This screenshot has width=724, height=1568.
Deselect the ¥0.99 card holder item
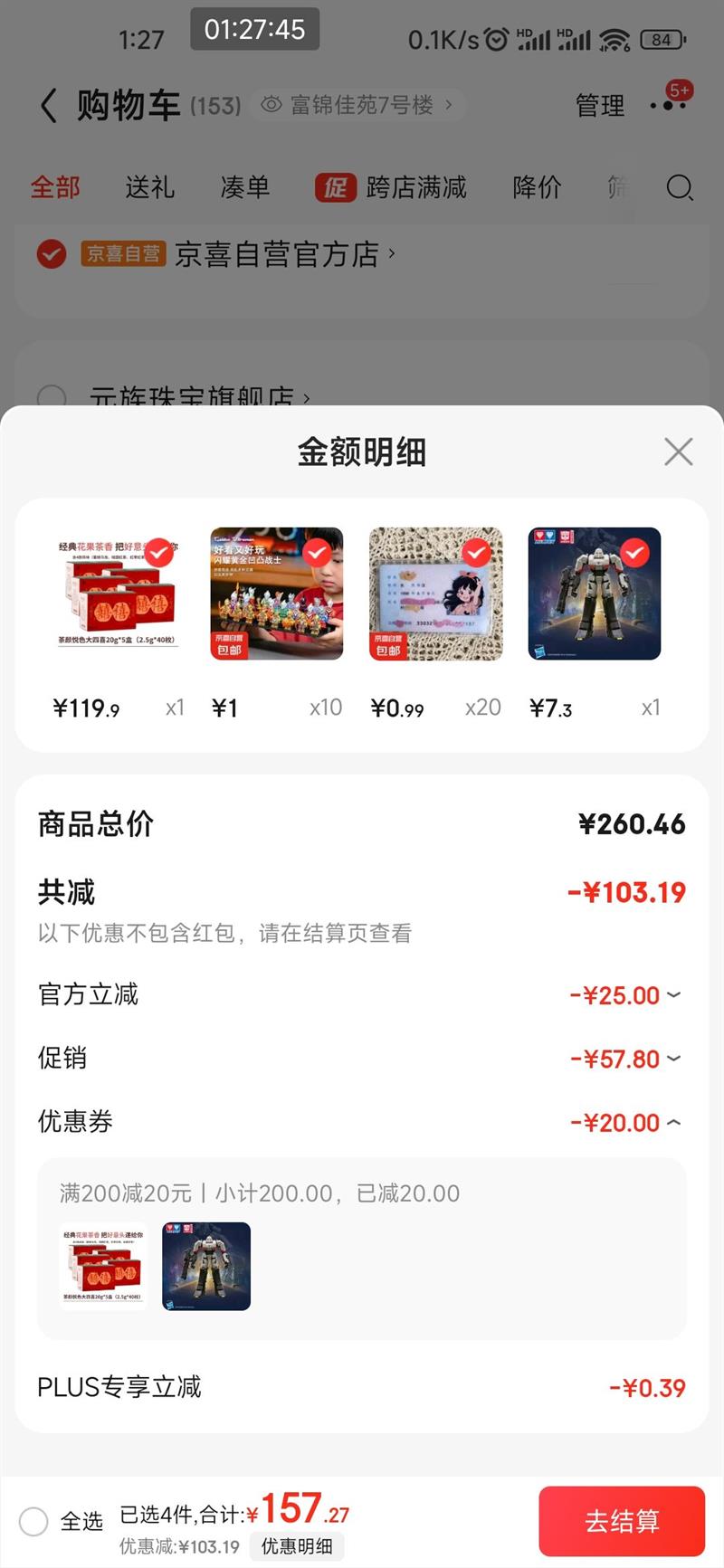click(476, 552)
